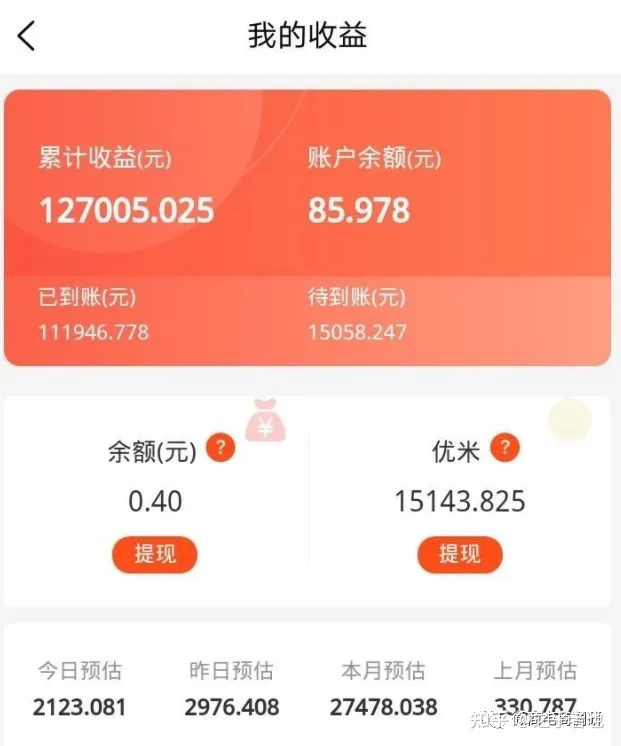Open the help icon next to 优米
This screenshot has height=746, width=621.
pyautogui.click(x=506, y=447)
